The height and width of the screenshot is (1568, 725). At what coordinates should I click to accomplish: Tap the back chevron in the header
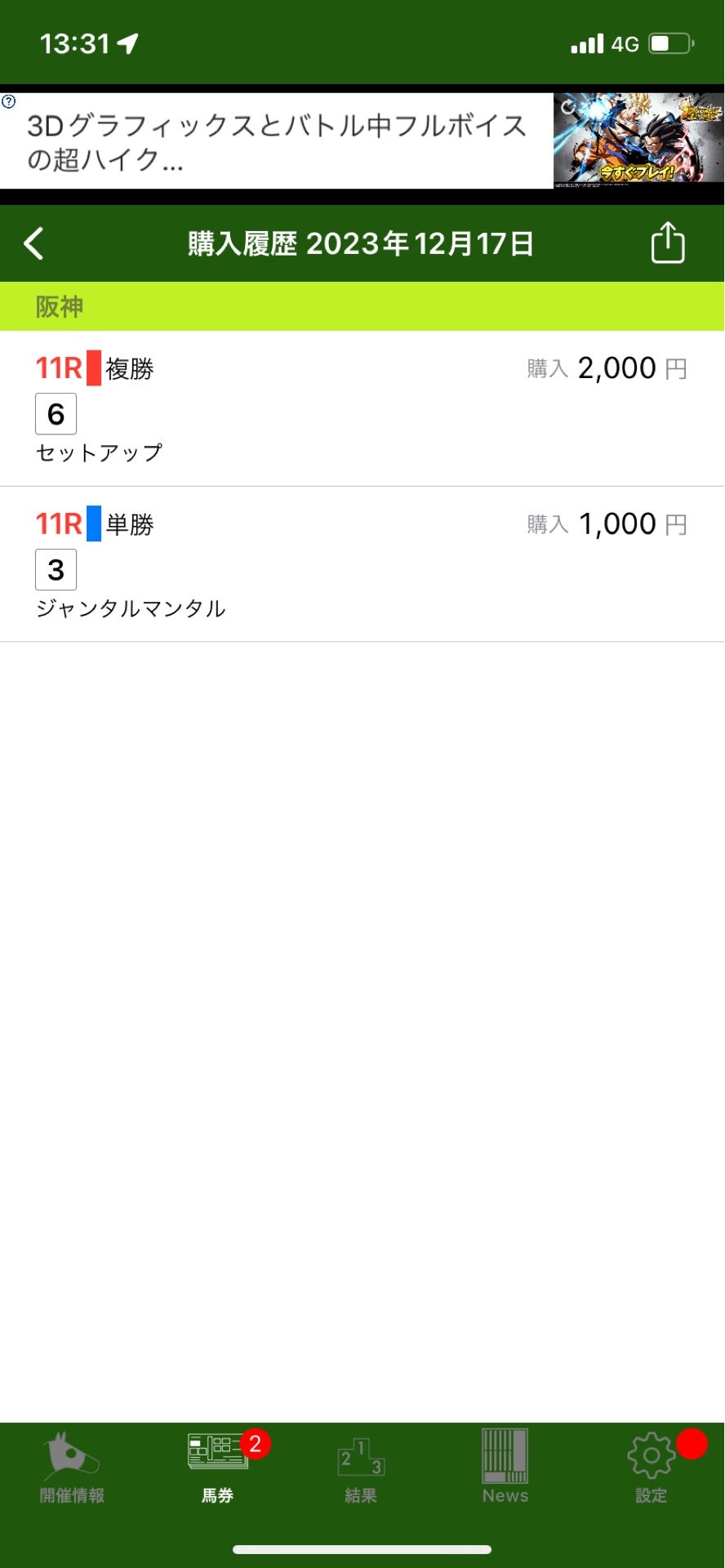click(33, 243)
